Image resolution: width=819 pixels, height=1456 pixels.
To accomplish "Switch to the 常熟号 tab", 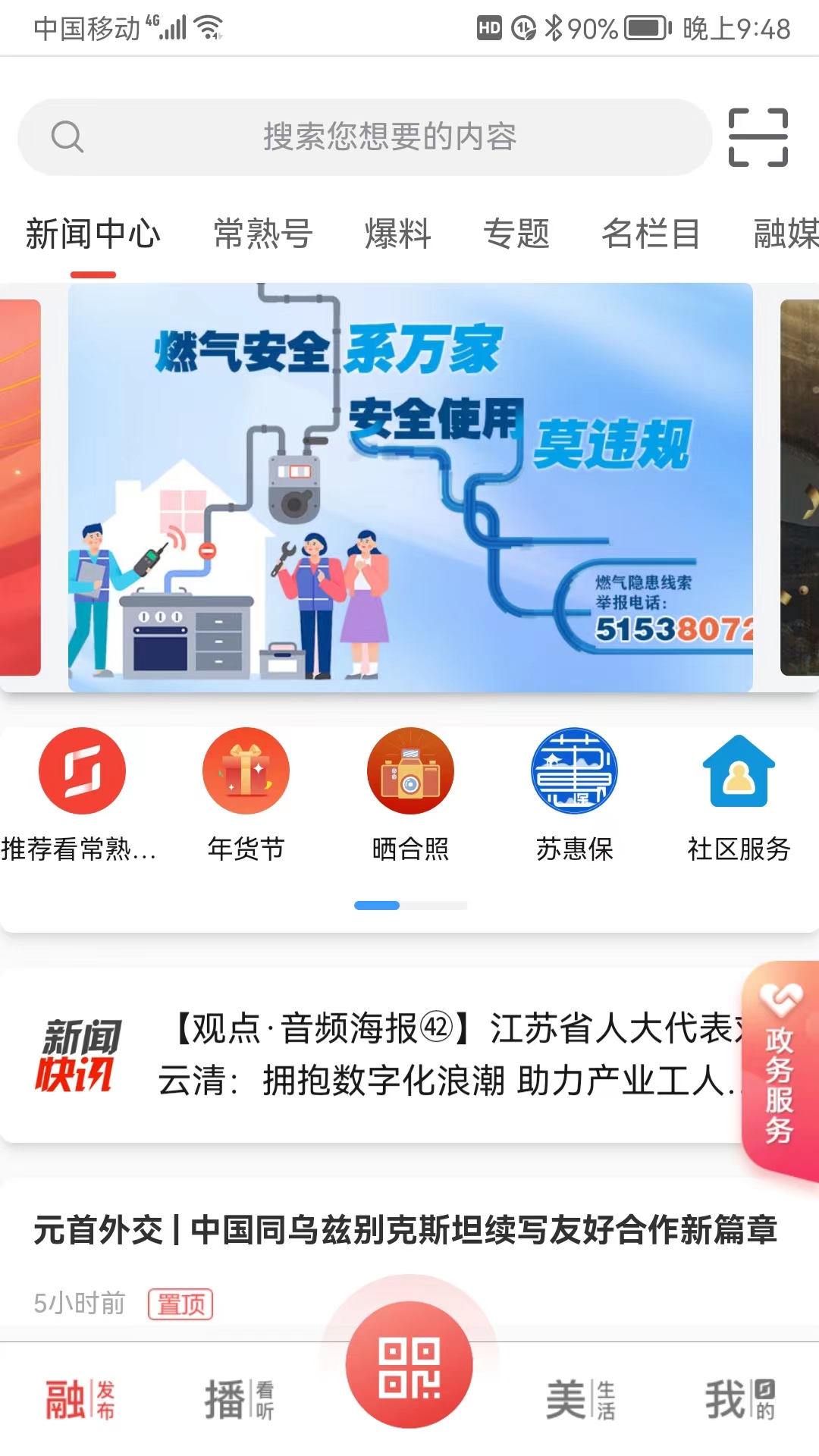I will [262, 234].
